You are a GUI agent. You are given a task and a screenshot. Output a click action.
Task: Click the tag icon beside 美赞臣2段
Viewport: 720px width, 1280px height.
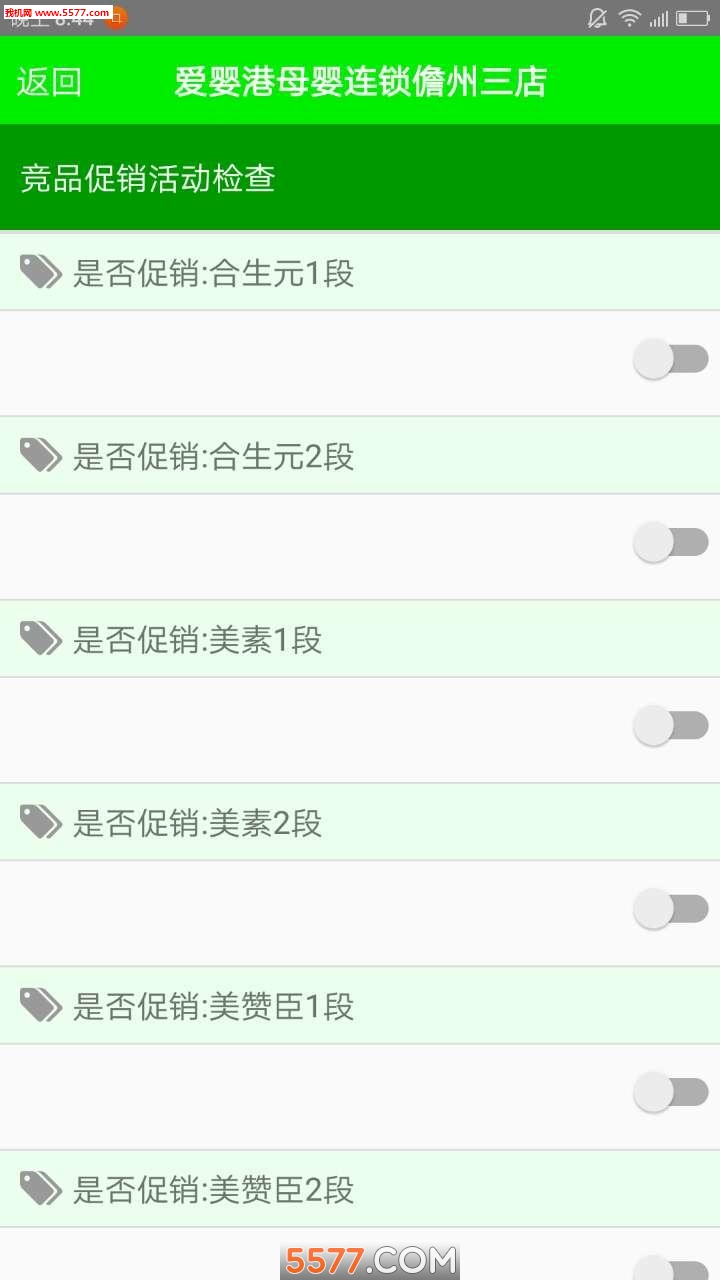click(39, 1189)
